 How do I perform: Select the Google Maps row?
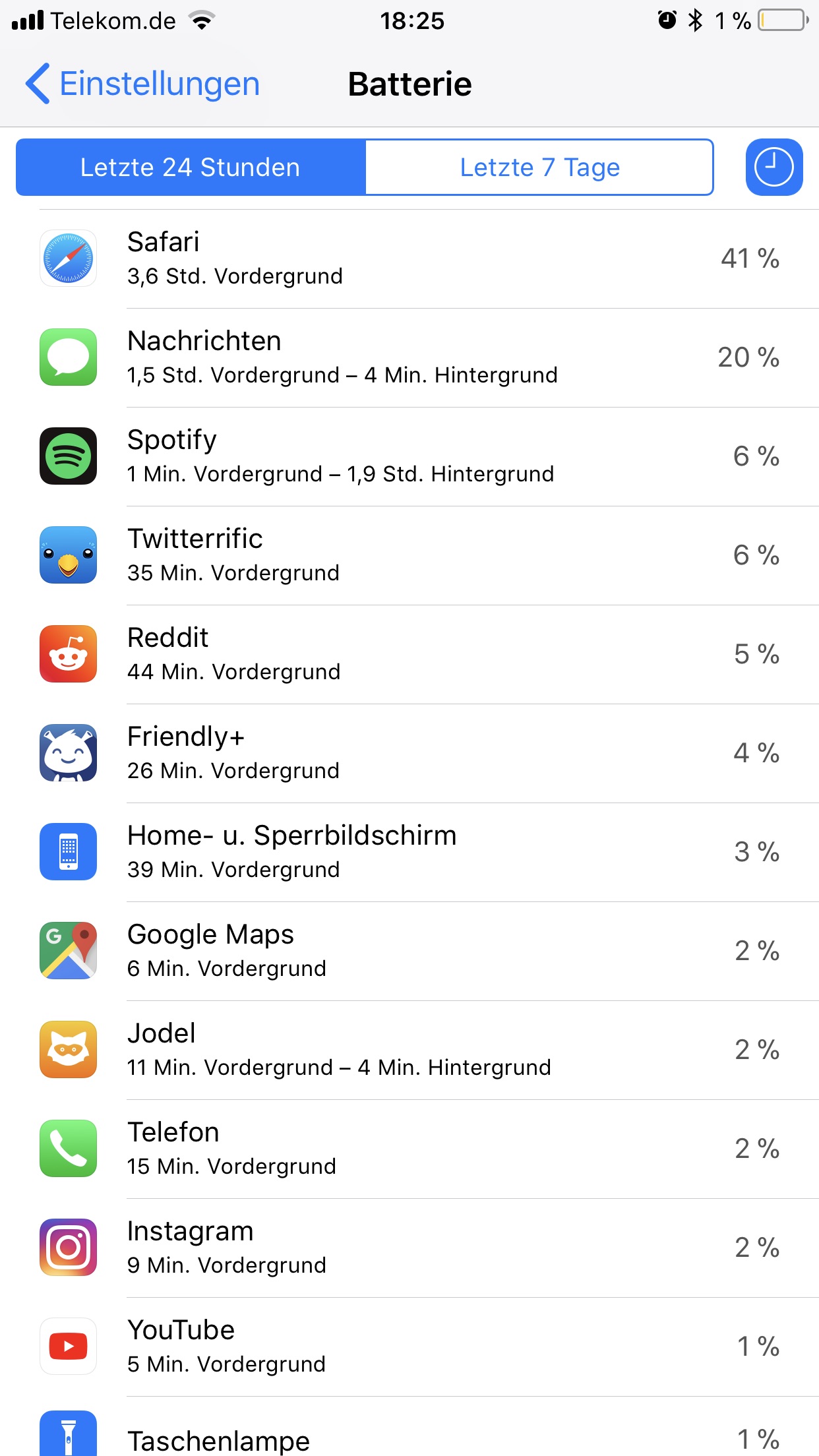[409, 951]
